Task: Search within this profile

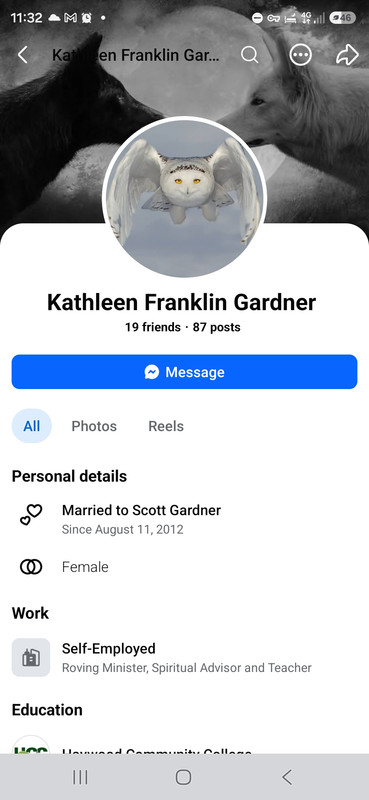Action: [249, 55]
